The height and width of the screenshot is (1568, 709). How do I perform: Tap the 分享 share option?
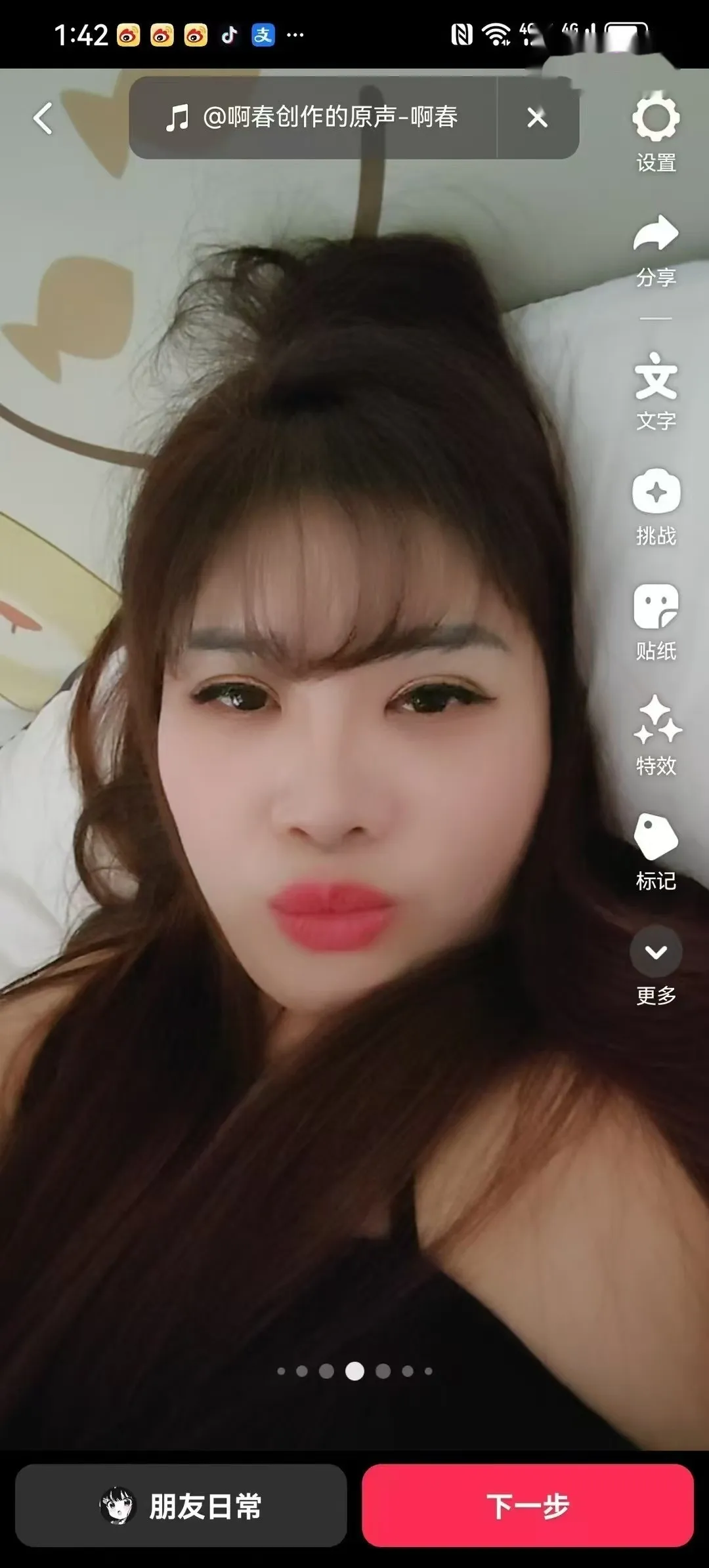point(656,249)
